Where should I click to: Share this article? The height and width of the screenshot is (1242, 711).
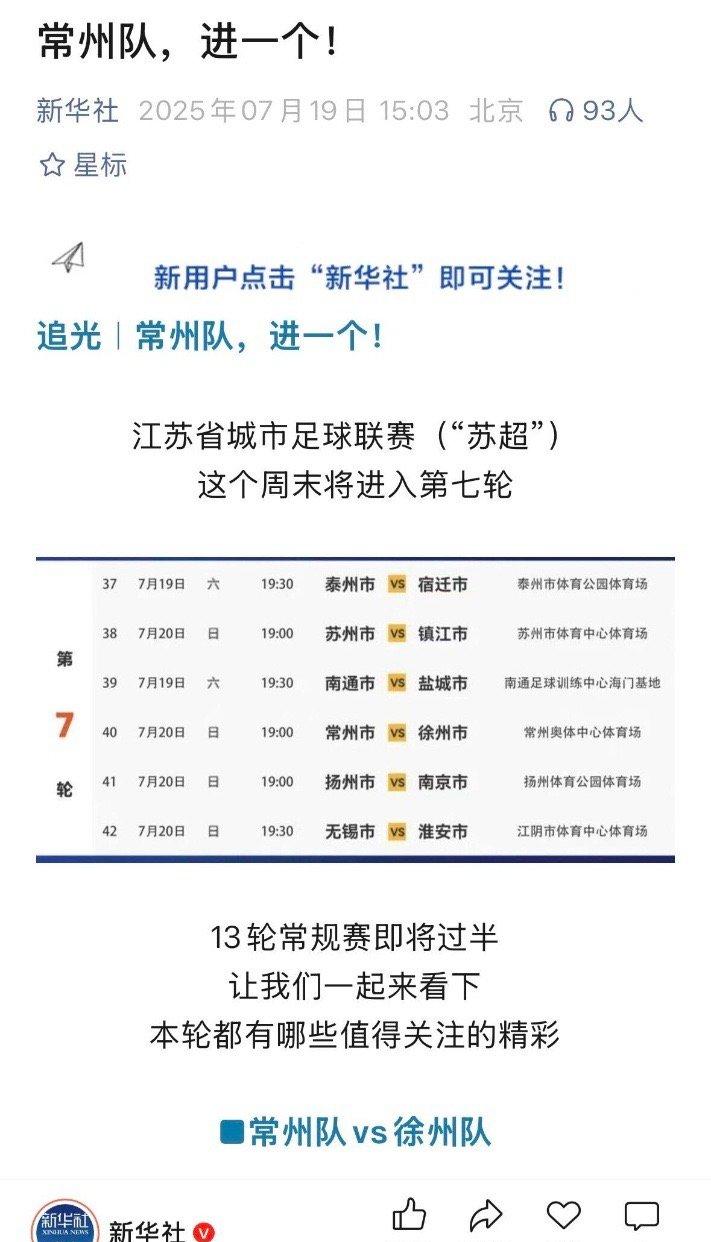coord(486,1216)
